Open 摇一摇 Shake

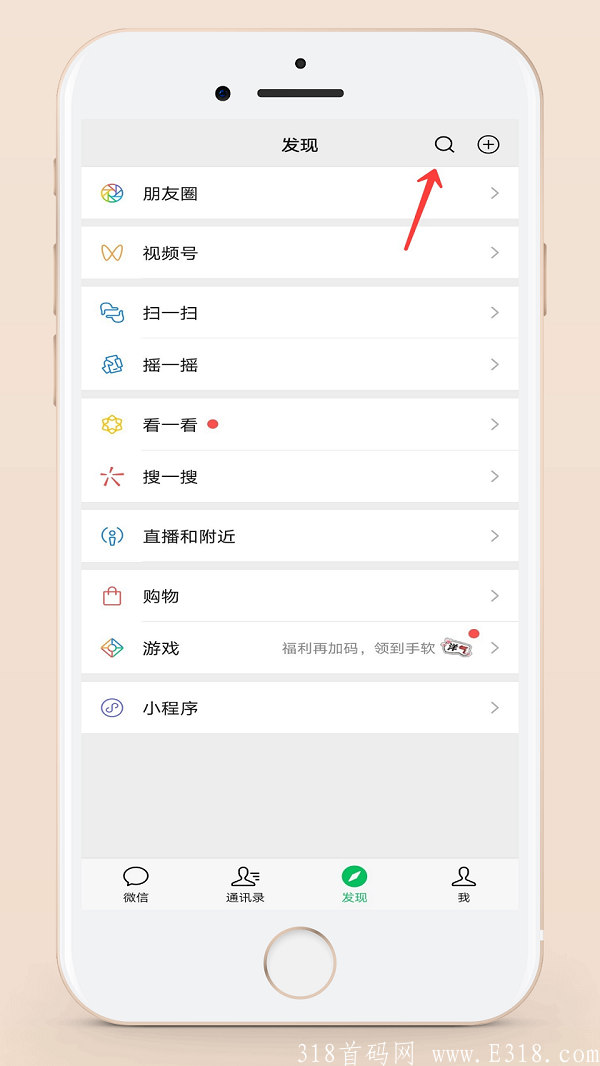pyautogui.click(x=299, y=365)
